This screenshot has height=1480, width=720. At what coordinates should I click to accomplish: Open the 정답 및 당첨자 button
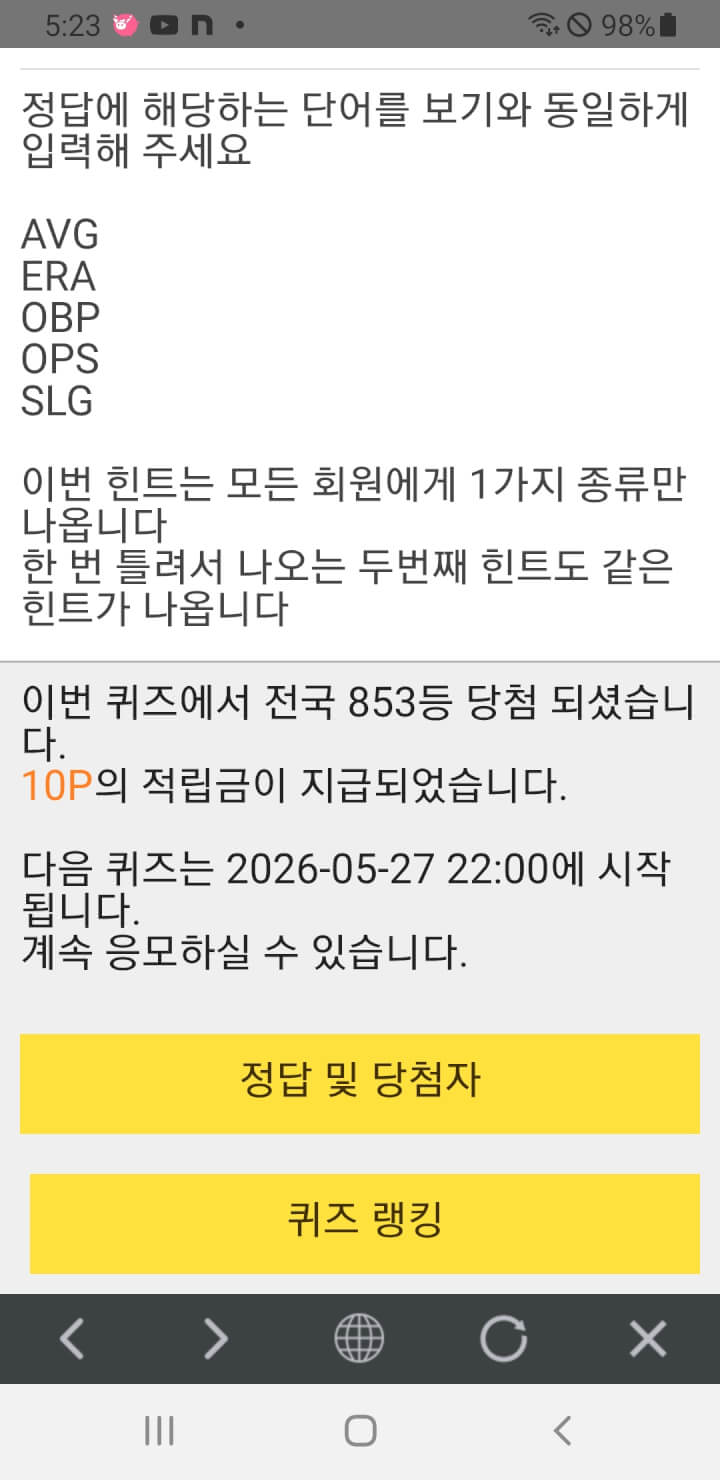[360, 1084]
